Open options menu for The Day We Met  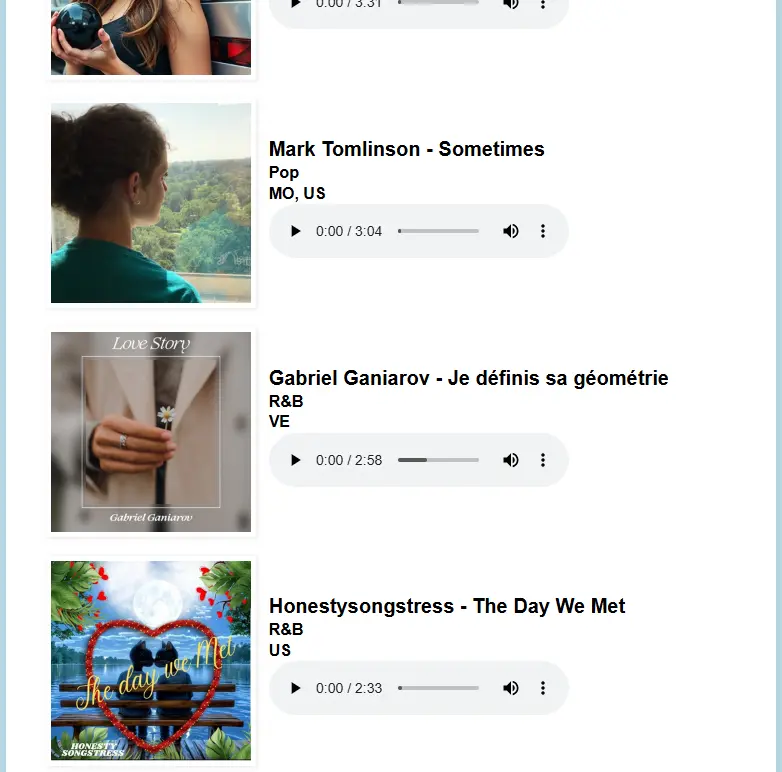pyautogui.click(x=543, y=688)
